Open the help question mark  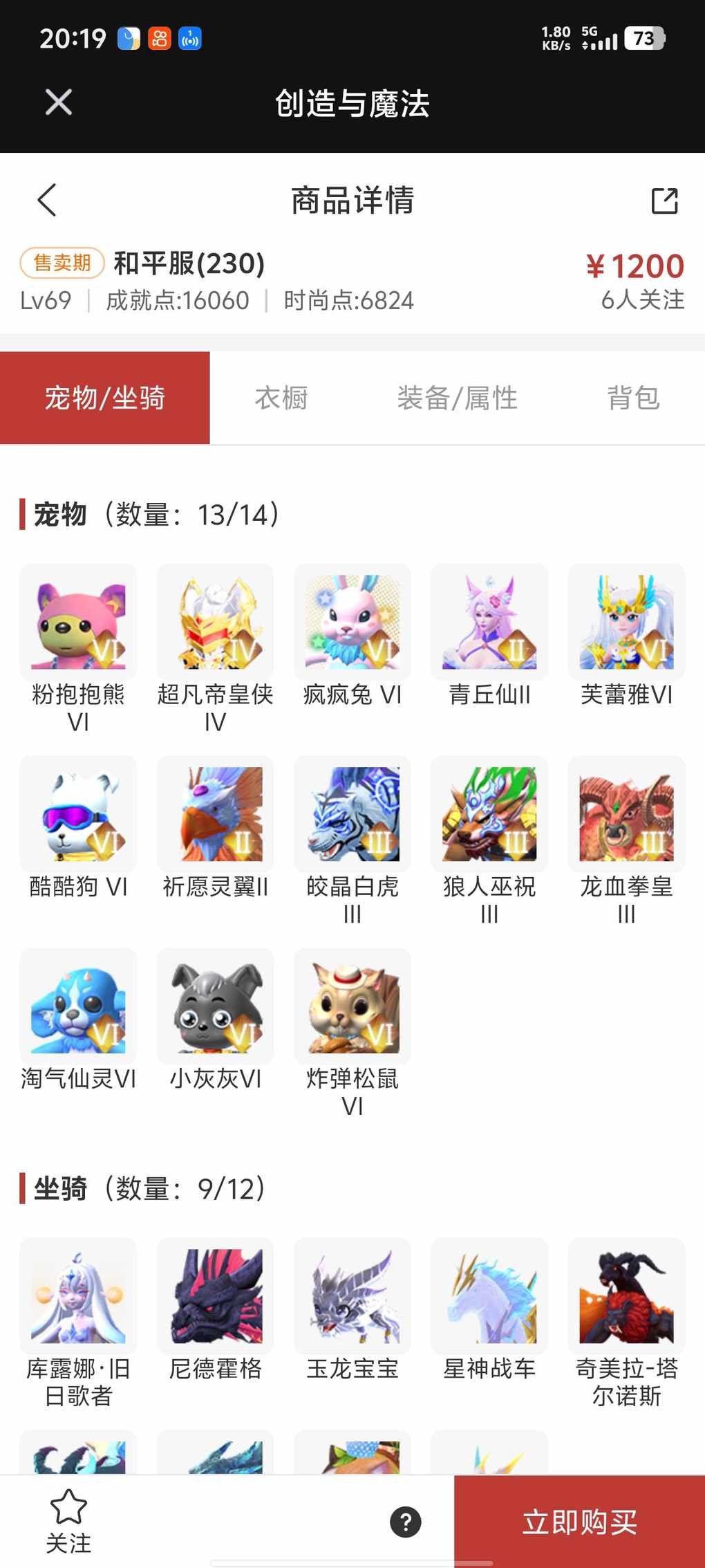point(406,1522)
